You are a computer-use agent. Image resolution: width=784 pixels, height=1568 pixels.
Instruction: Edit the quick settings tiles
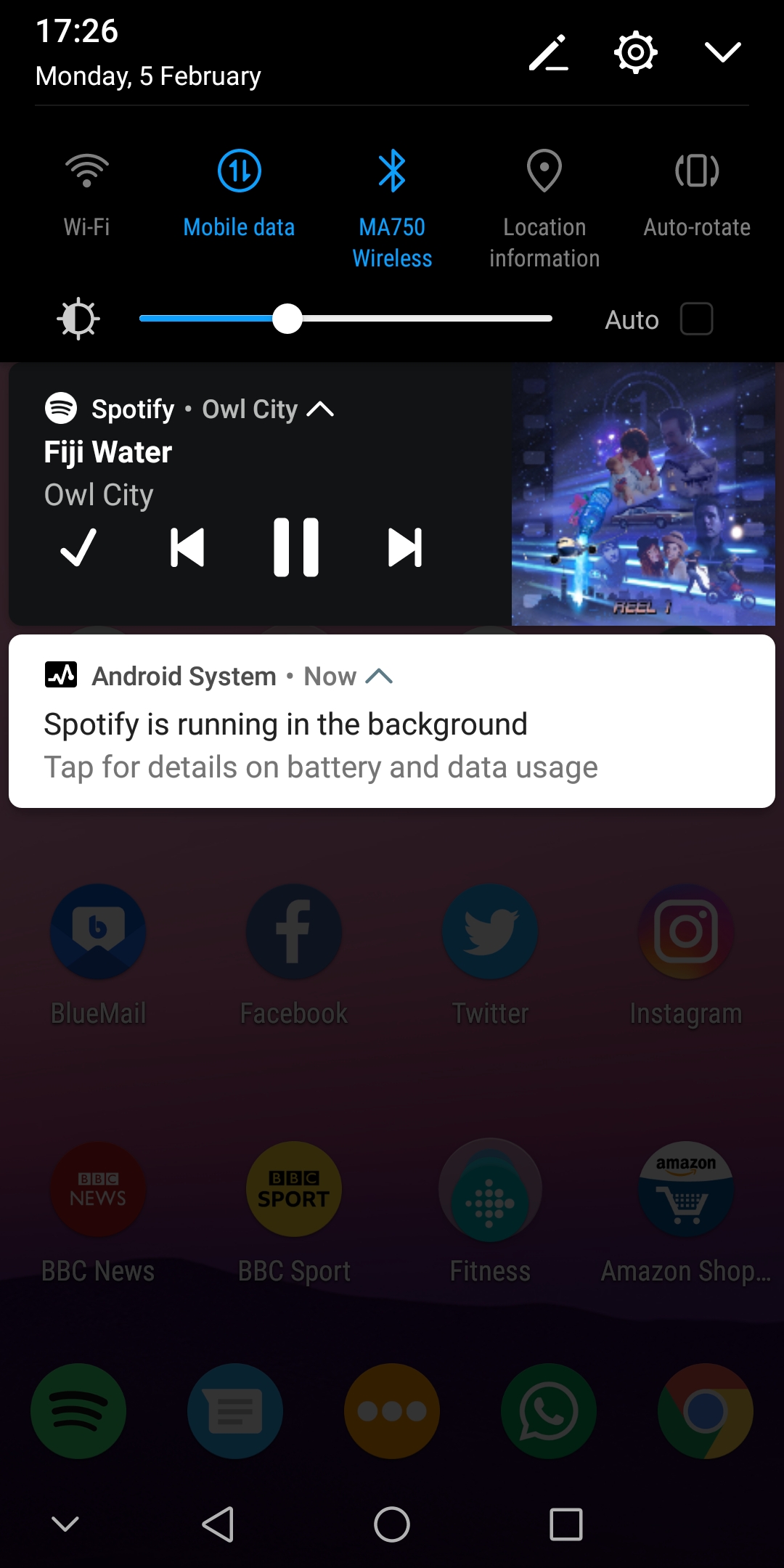click(548, 52)
